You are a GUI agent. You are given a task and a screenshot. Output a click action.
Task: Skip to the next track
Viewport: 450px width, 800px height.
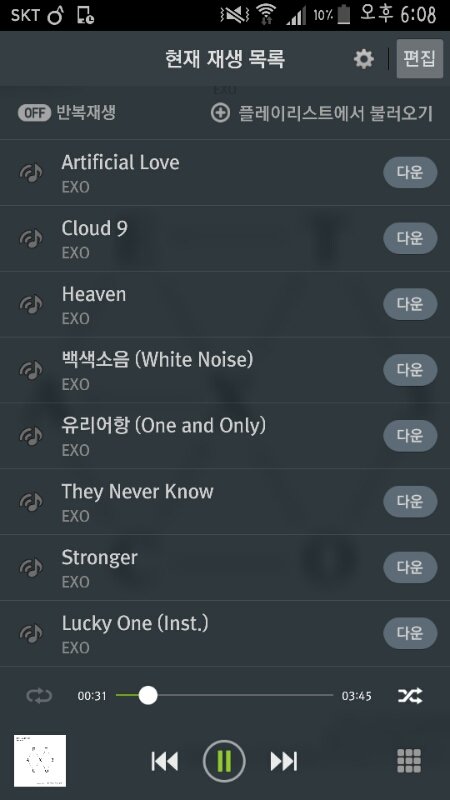tap(284, 762)
